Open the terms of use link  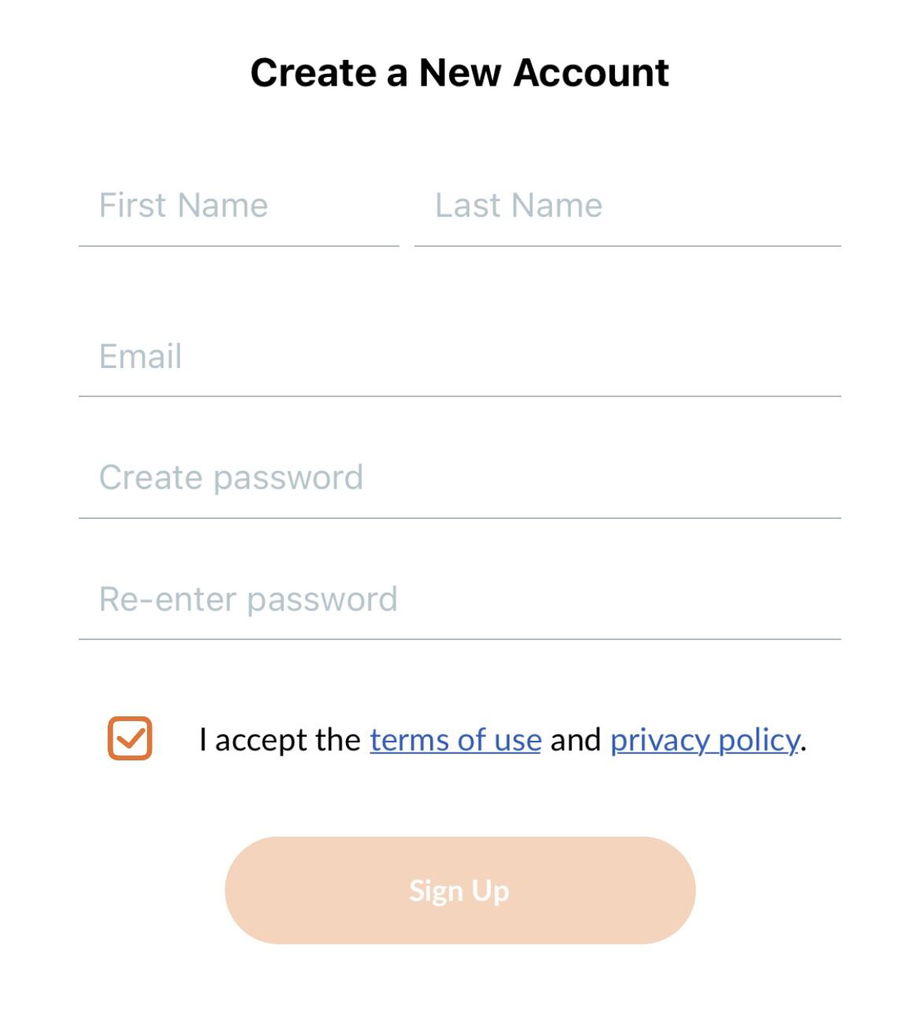(455, 741)
